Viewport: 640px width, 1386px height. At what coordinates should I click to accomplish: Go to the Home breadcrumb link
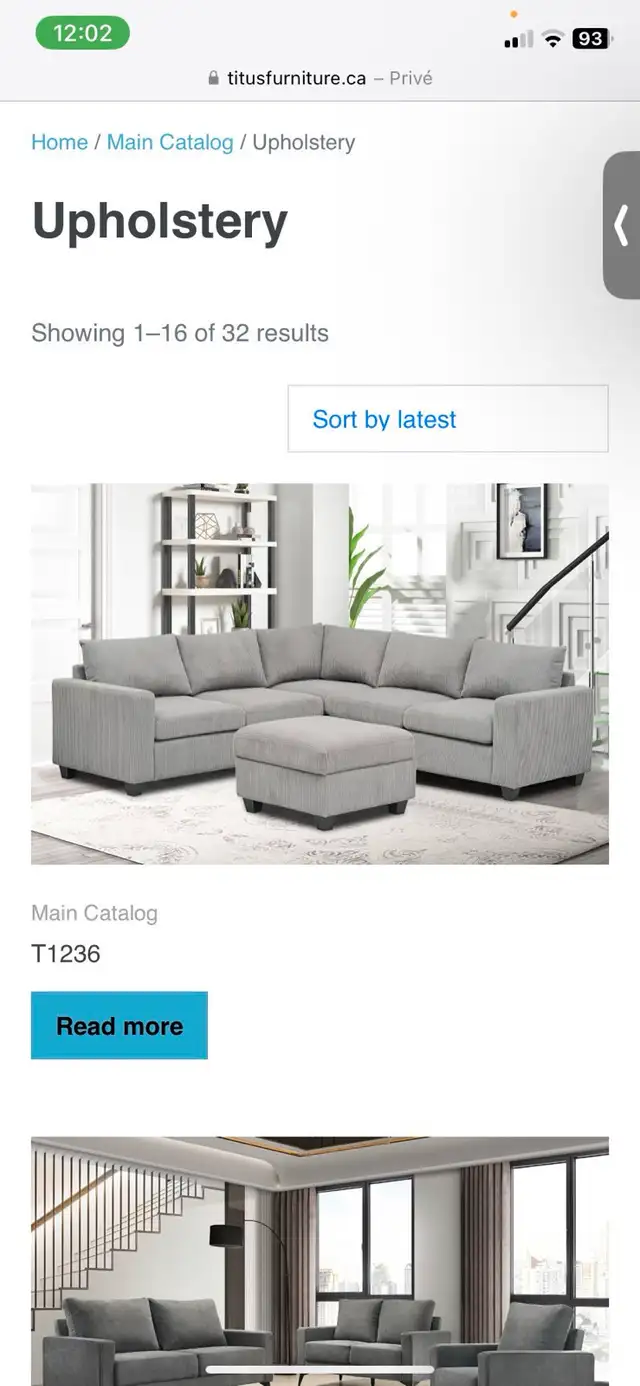(x=59, y=142)
